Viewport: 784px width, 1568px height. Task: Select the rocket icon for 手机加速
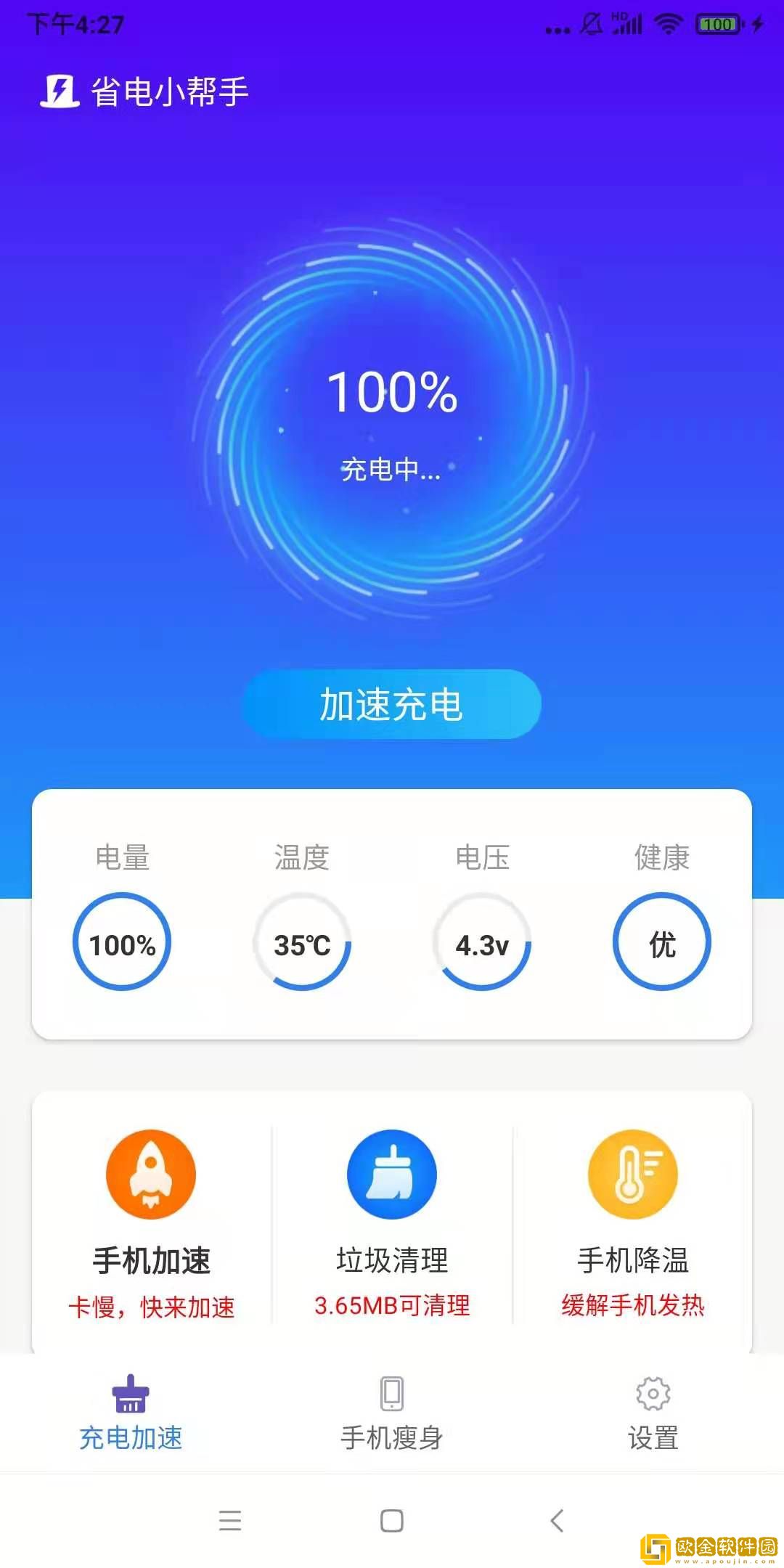point(150,1174)
